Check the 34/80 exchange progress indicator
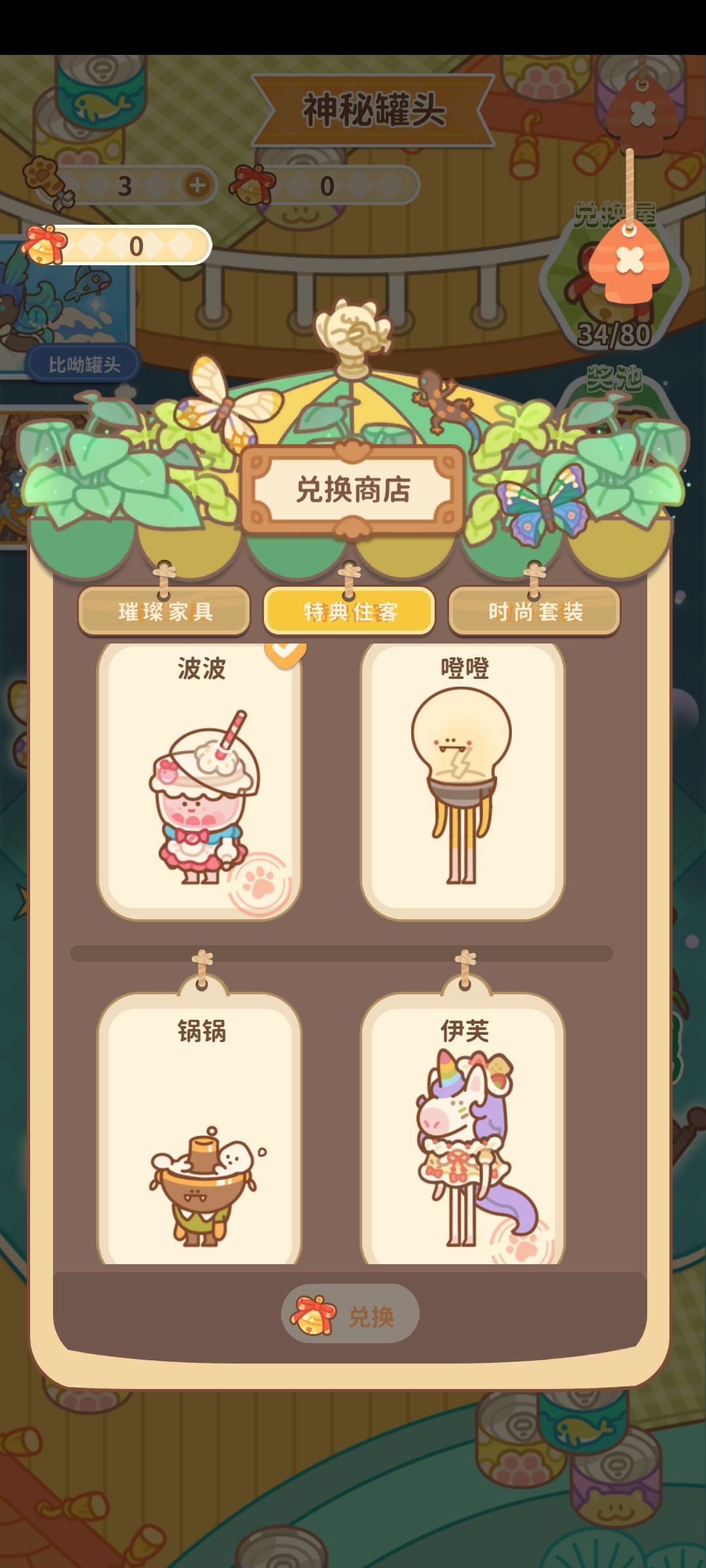This screenshot has width=706, height=1568. click(x=613, y=335)
